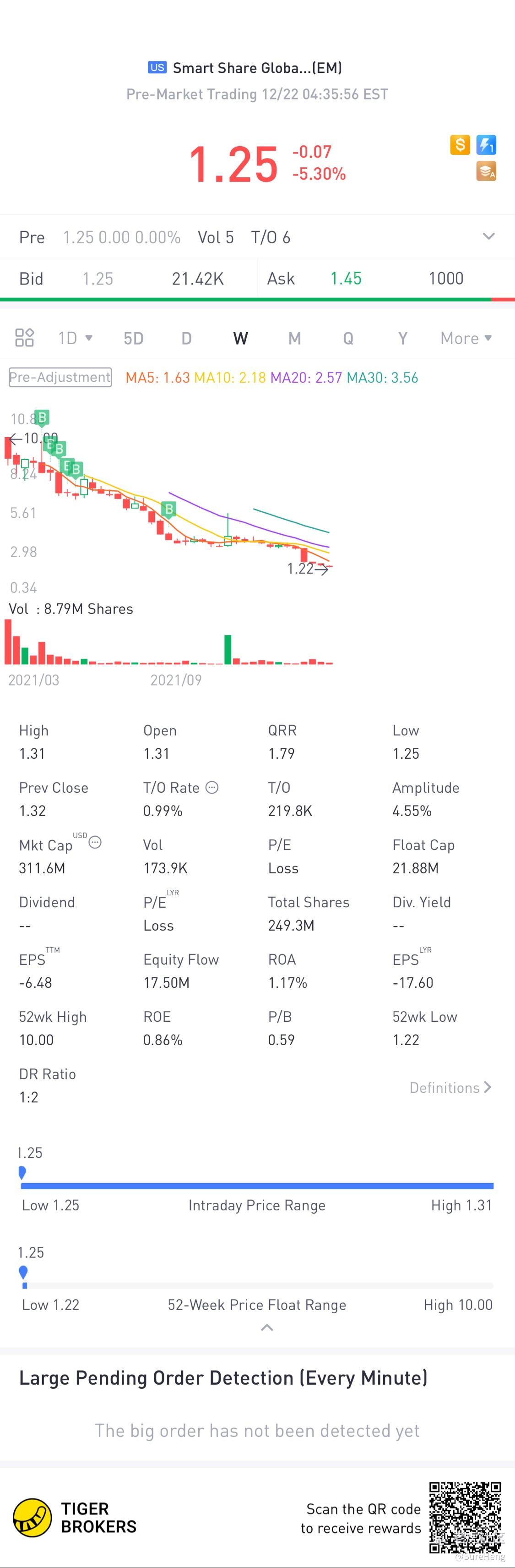Open the More timeframes dropdown
The height and width of the screenshot is (1568, 515).
(466, 338)
